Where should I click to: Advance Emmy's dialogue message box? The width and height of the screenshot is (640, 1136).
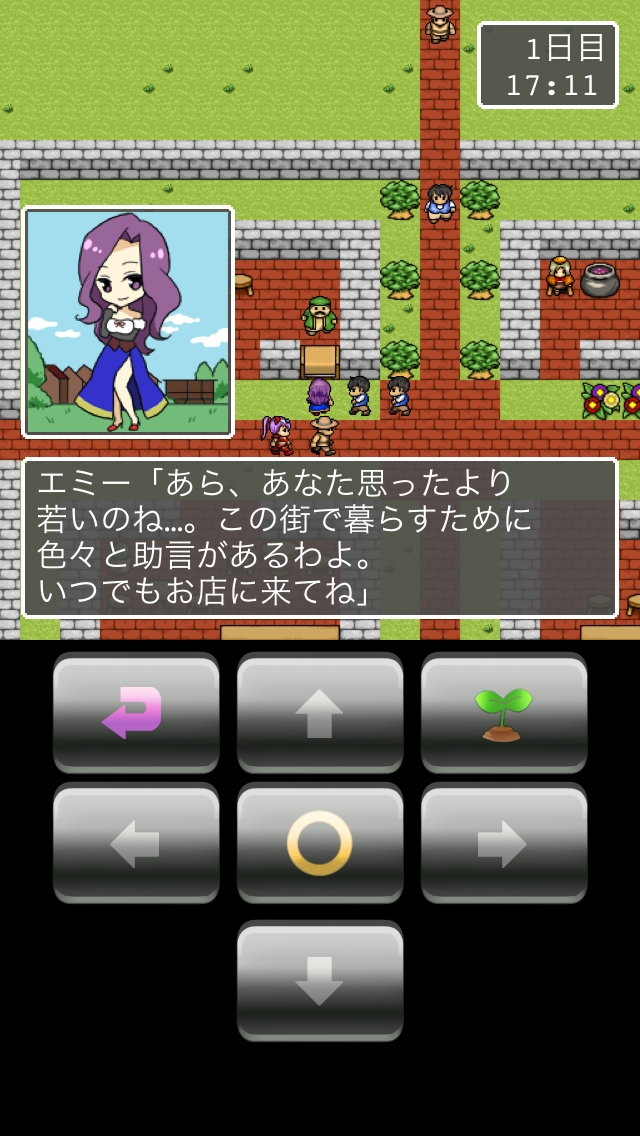(x=320, y=538)
